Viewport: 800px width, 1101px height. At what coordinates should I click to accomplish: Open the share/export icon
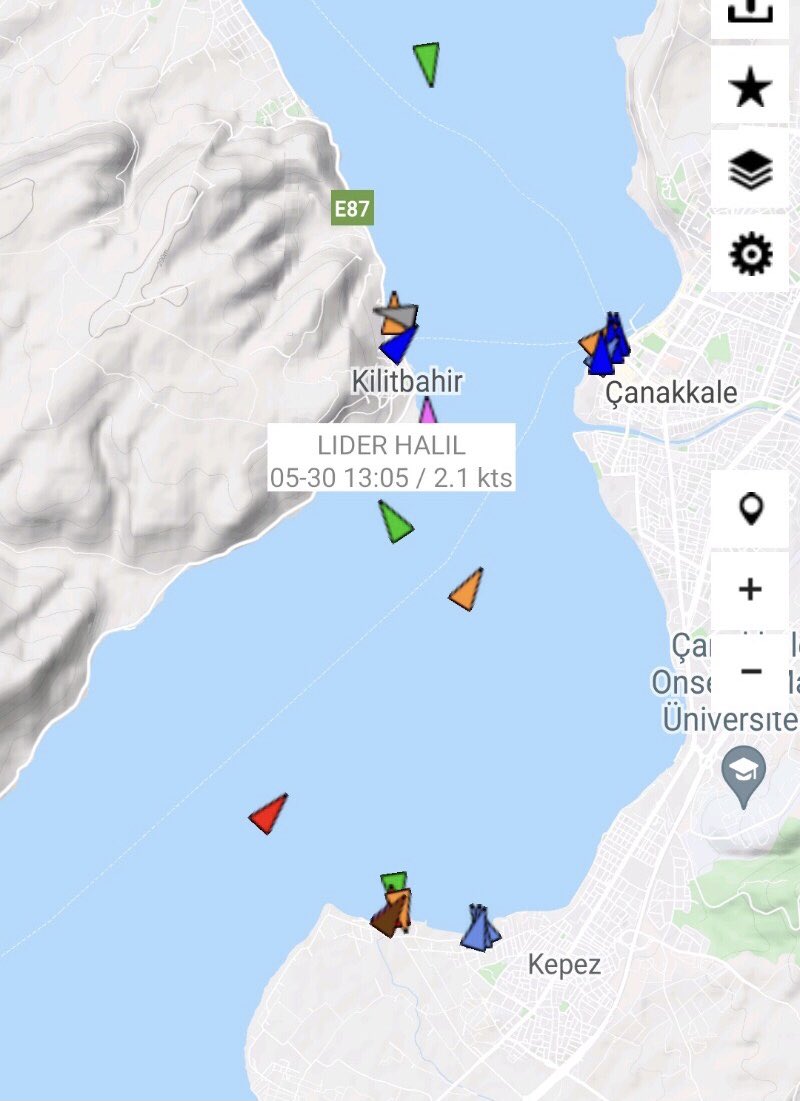pyautogui.click(x=750, y=12)
